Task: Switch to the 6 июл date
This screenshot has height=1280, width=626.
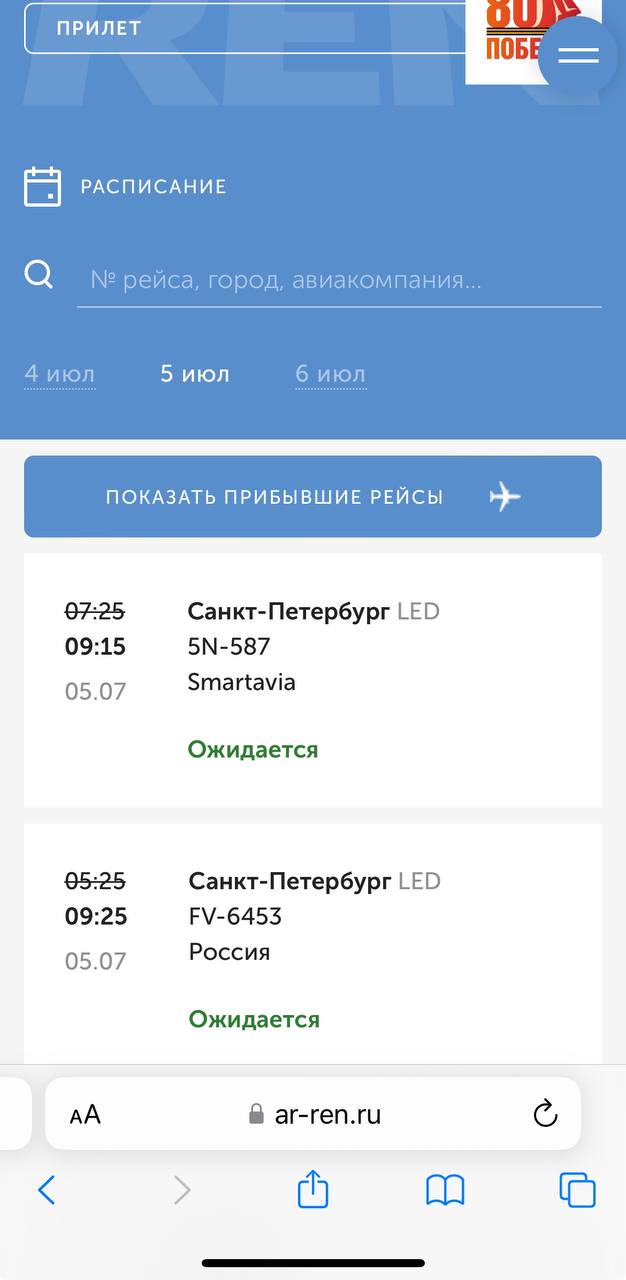Action: tap(330, 374)
